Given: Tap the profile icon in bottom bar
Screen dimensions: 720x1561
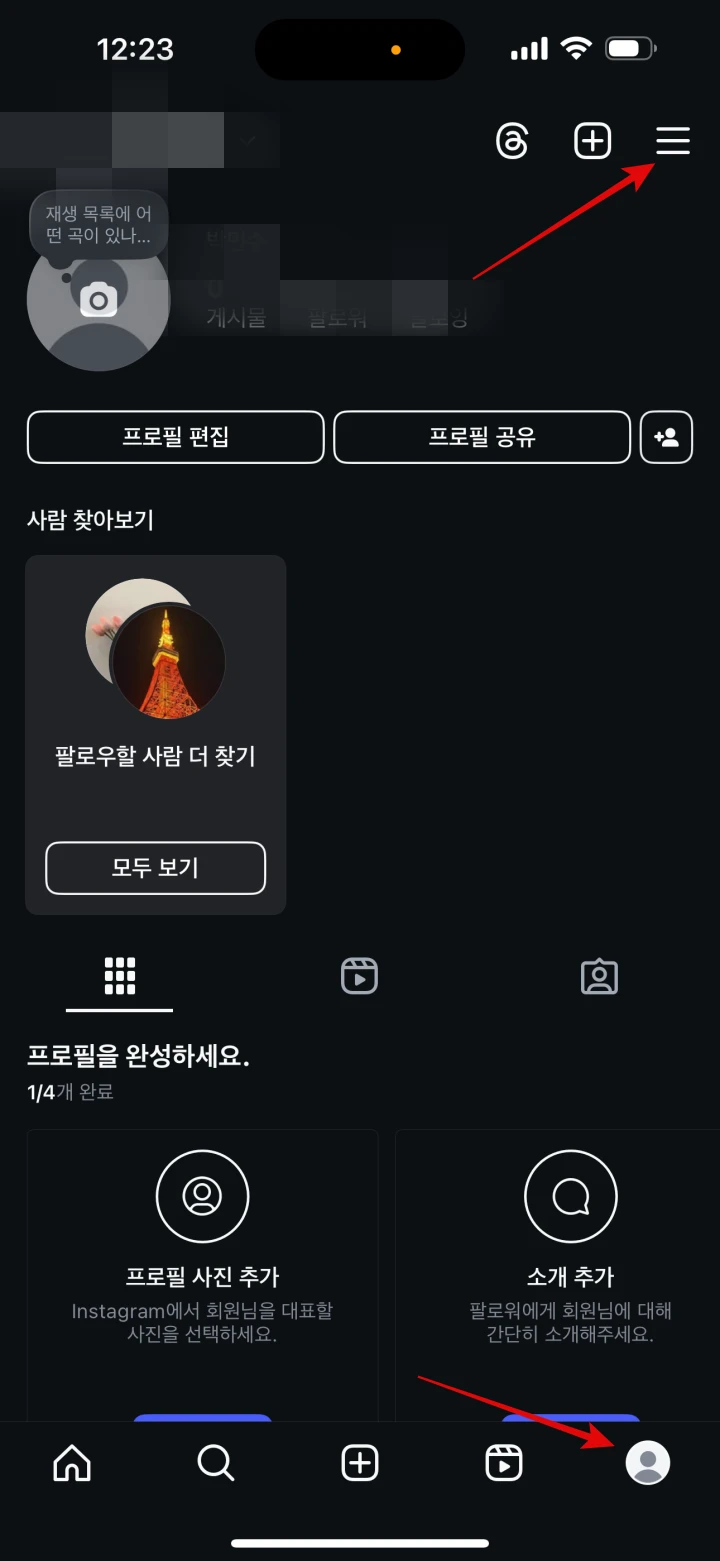Looking at the screenshot, I should pos(647,1462).
